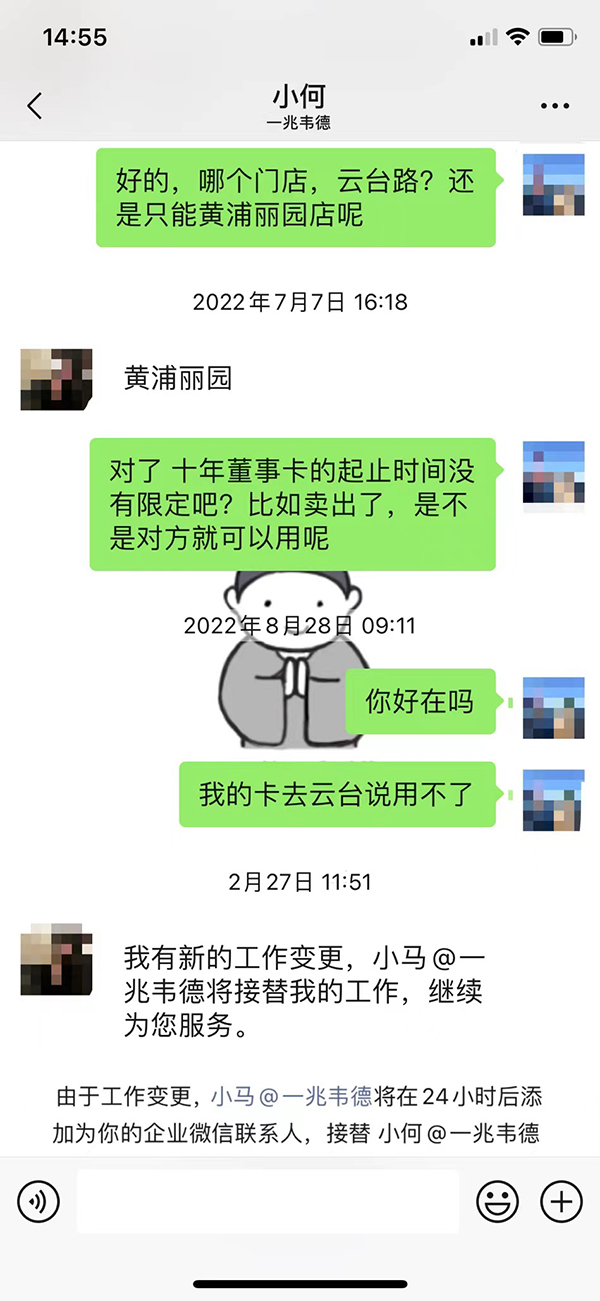Focus the message text field
The height and width of the screenshot is (1301, 600).
268,1201
